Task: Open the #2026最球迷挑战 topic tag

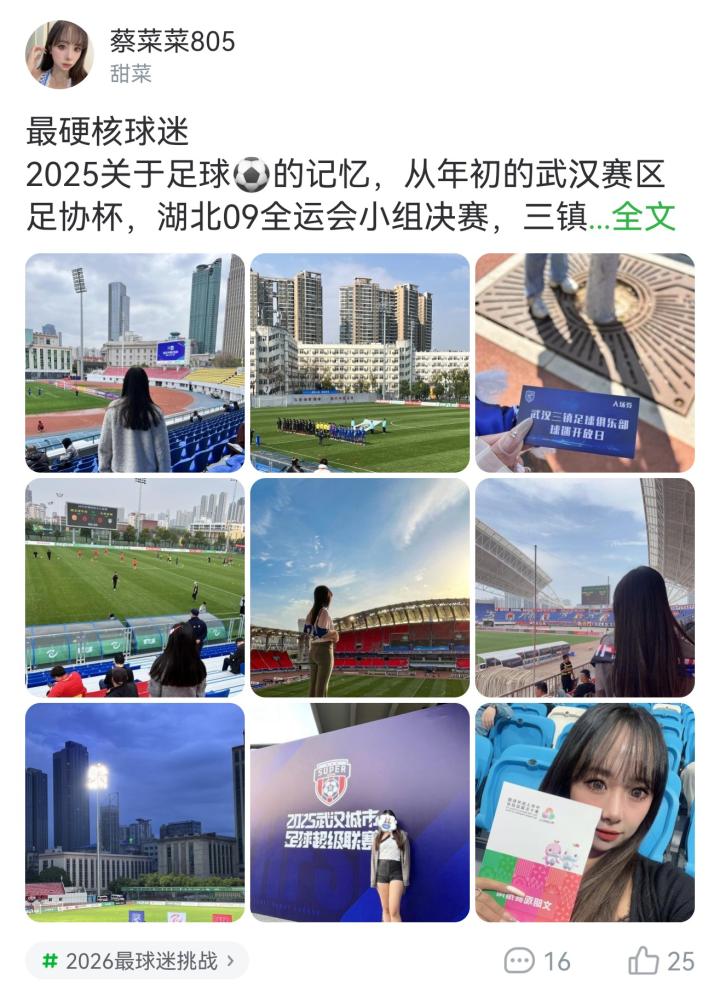Action: point(137,961)
